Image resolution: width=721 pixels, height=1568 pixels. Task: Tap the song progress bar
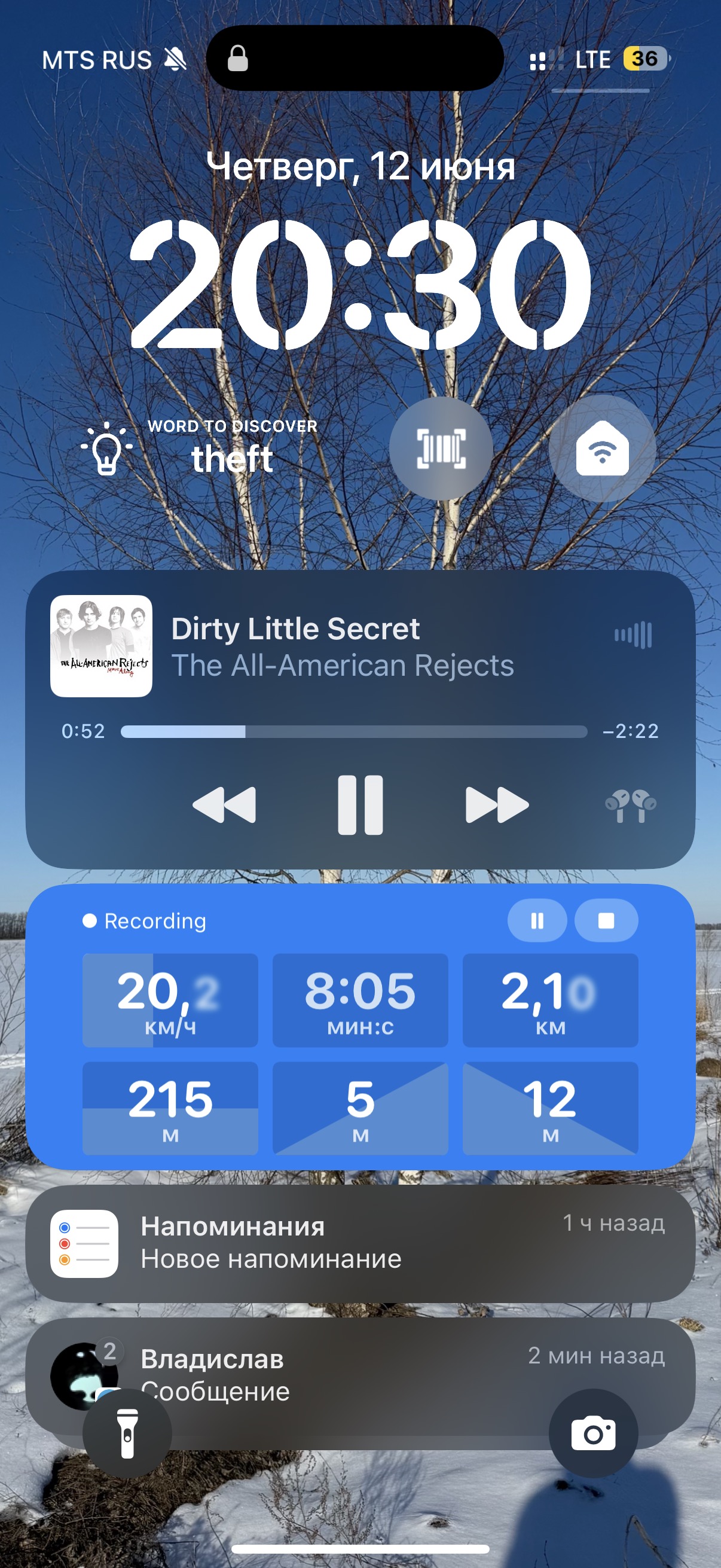354,731
